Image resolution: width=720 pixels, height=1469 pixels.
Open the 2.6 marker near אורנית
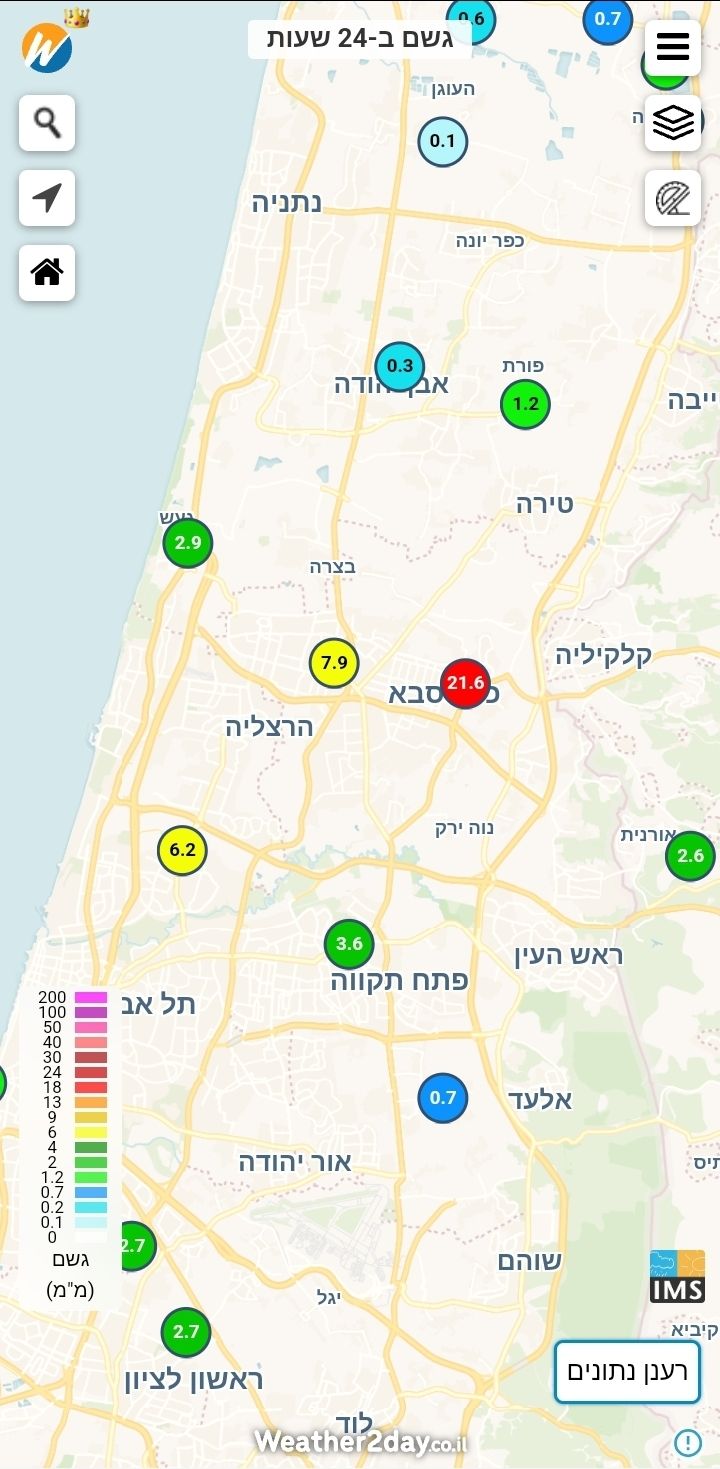pyautogui.click(x=690, y=855)
